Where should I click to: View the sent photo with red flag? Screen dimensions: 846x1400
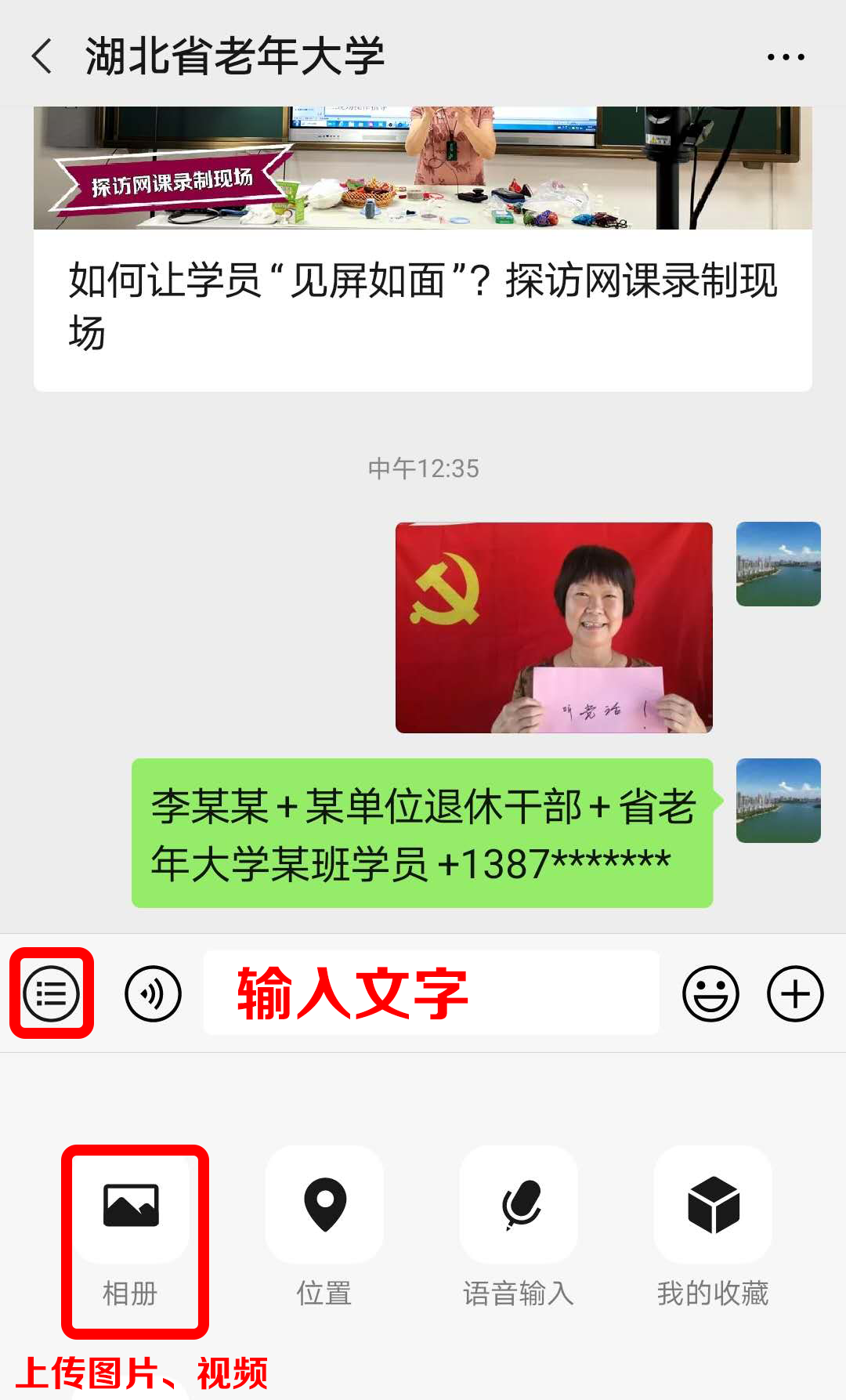[554, 628]
